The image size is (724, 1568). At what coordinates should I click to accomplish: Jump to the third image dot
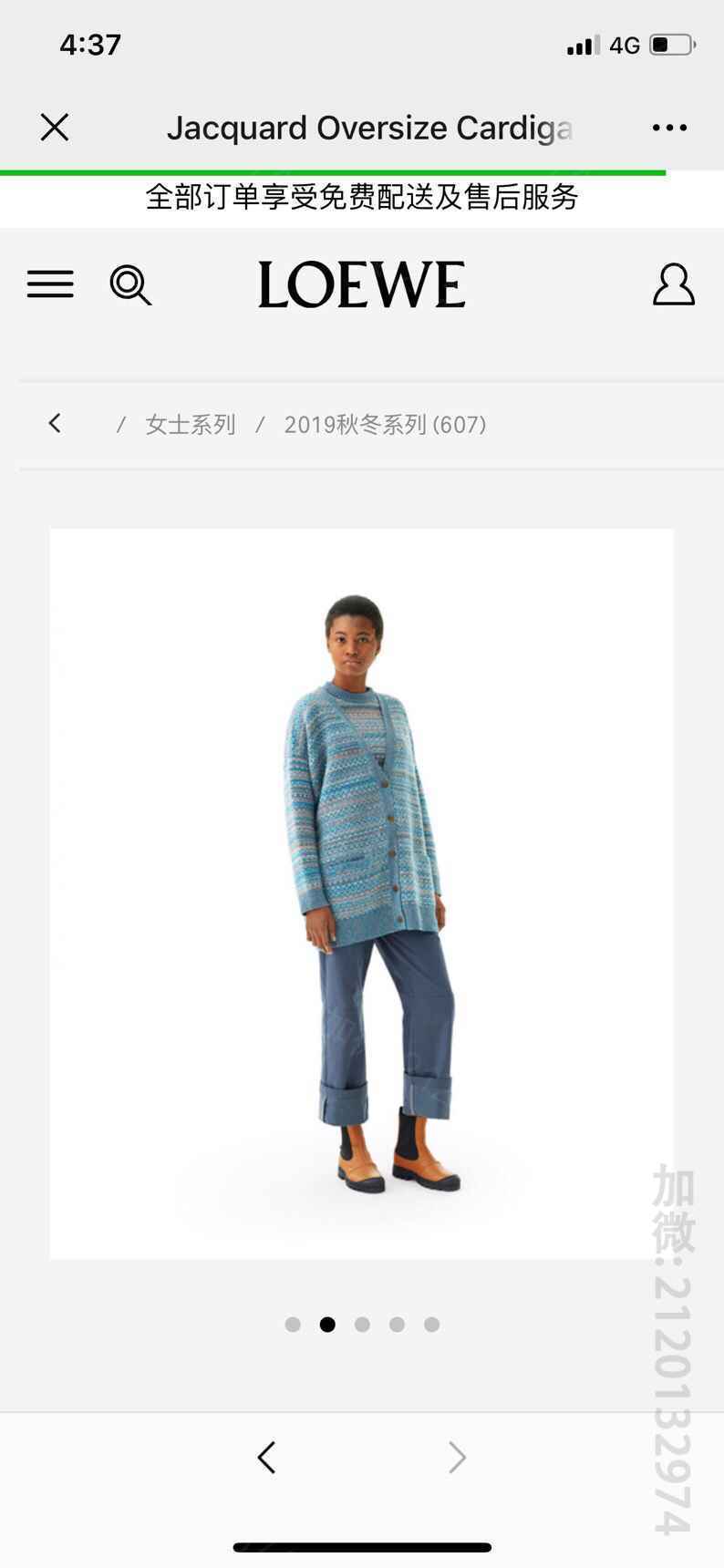pyautogui.click(x=362, y=1325)
